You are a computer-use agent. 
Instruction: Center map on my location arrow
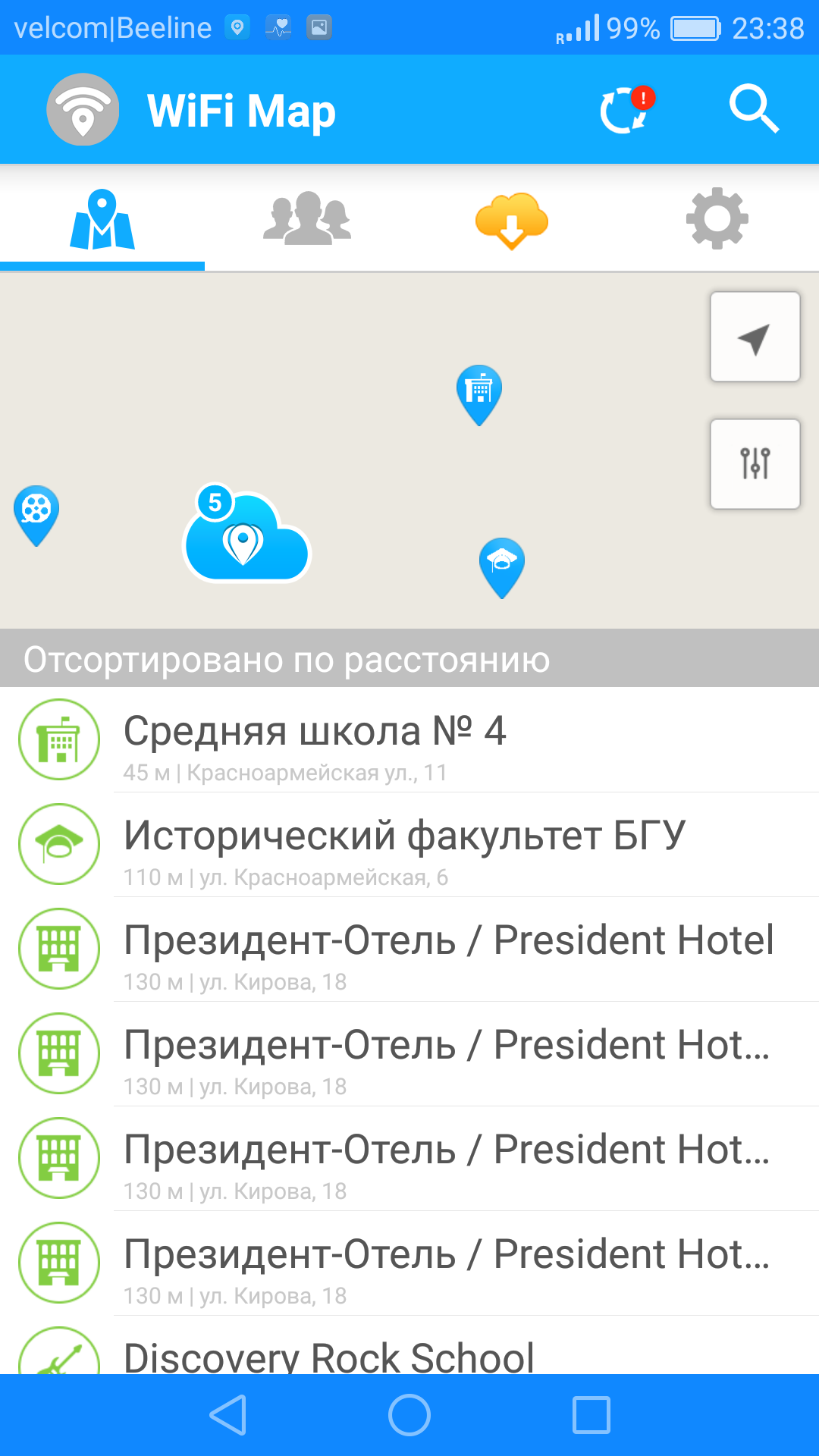(x=755, y=337)
